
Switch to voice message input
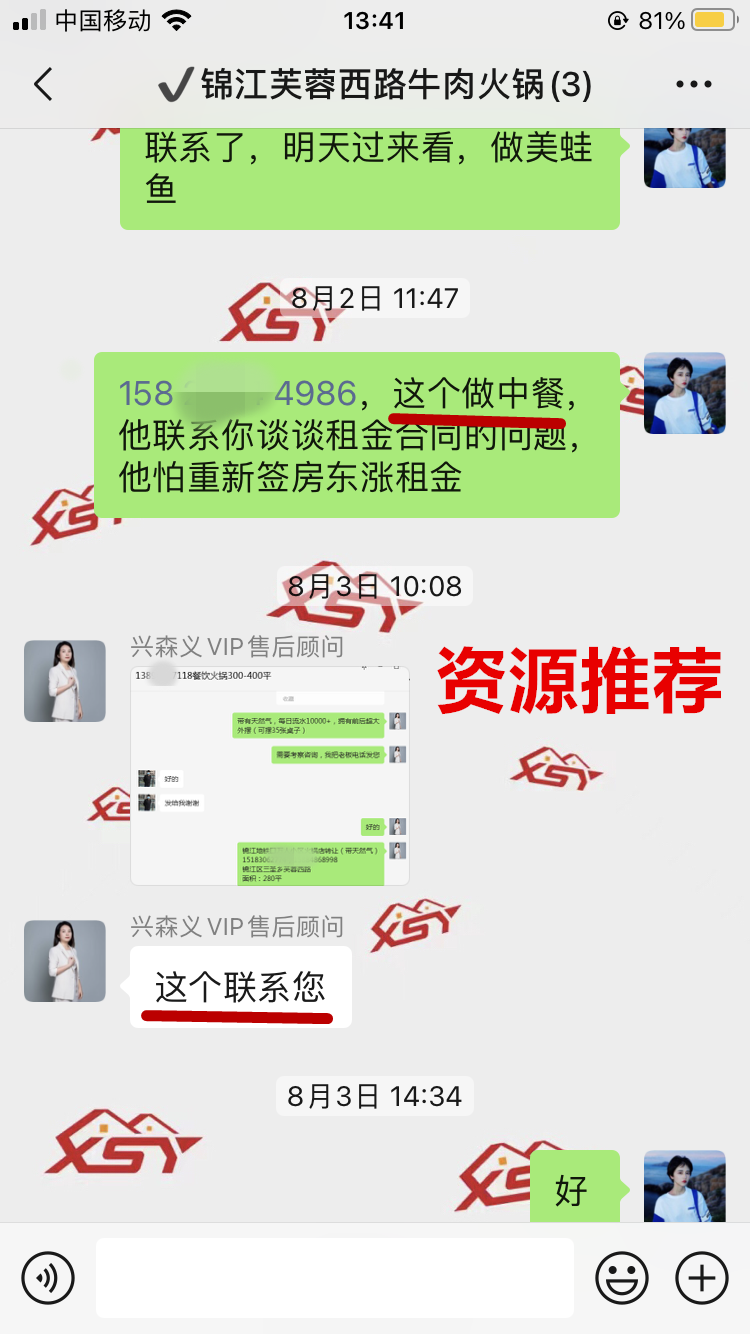[x=48, y=1277]
